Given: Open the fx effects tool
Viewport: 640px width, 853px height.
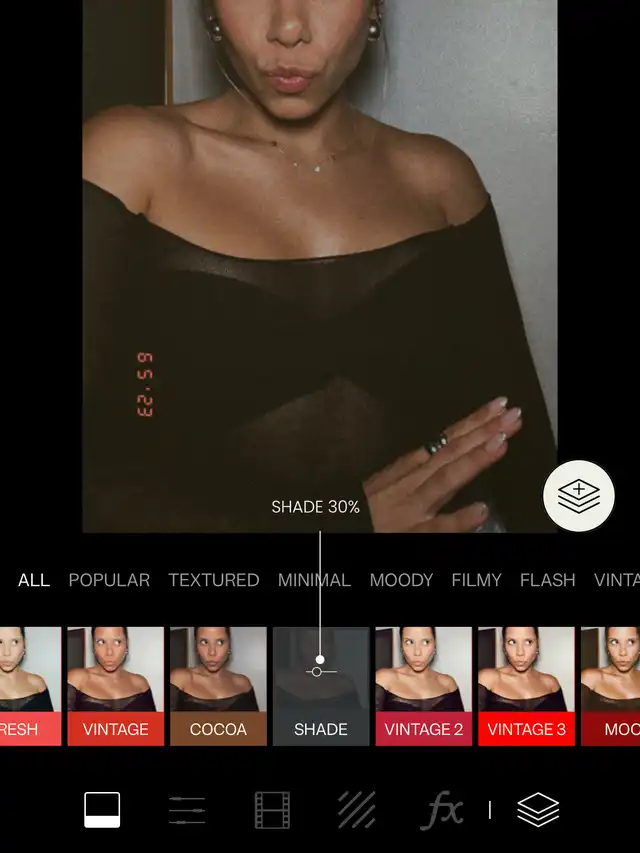Looking at the screenshot, I should pyautogui.click(x=442, y=810).
